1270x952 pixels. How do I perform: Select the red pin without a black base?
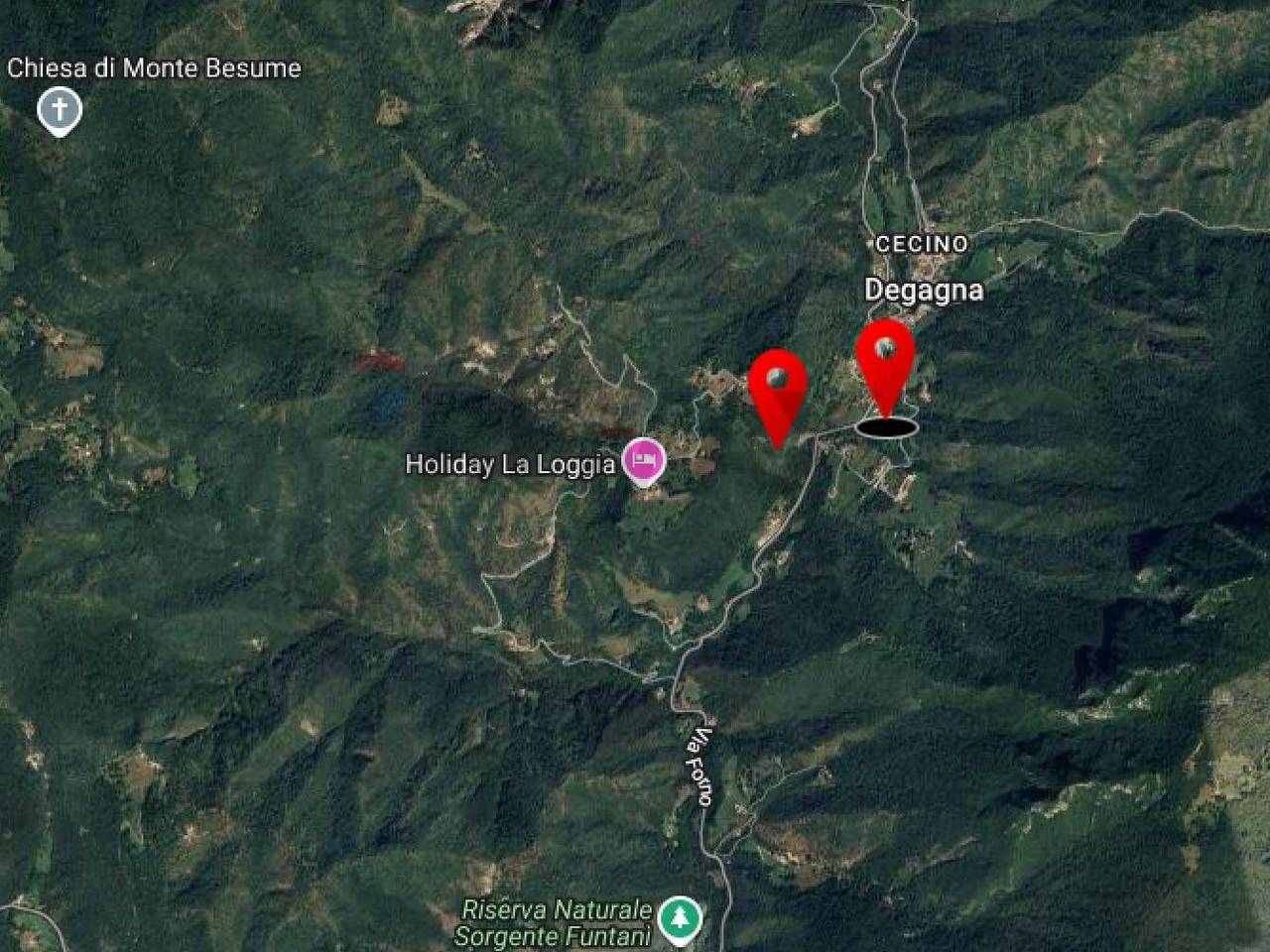pos(777,392)
